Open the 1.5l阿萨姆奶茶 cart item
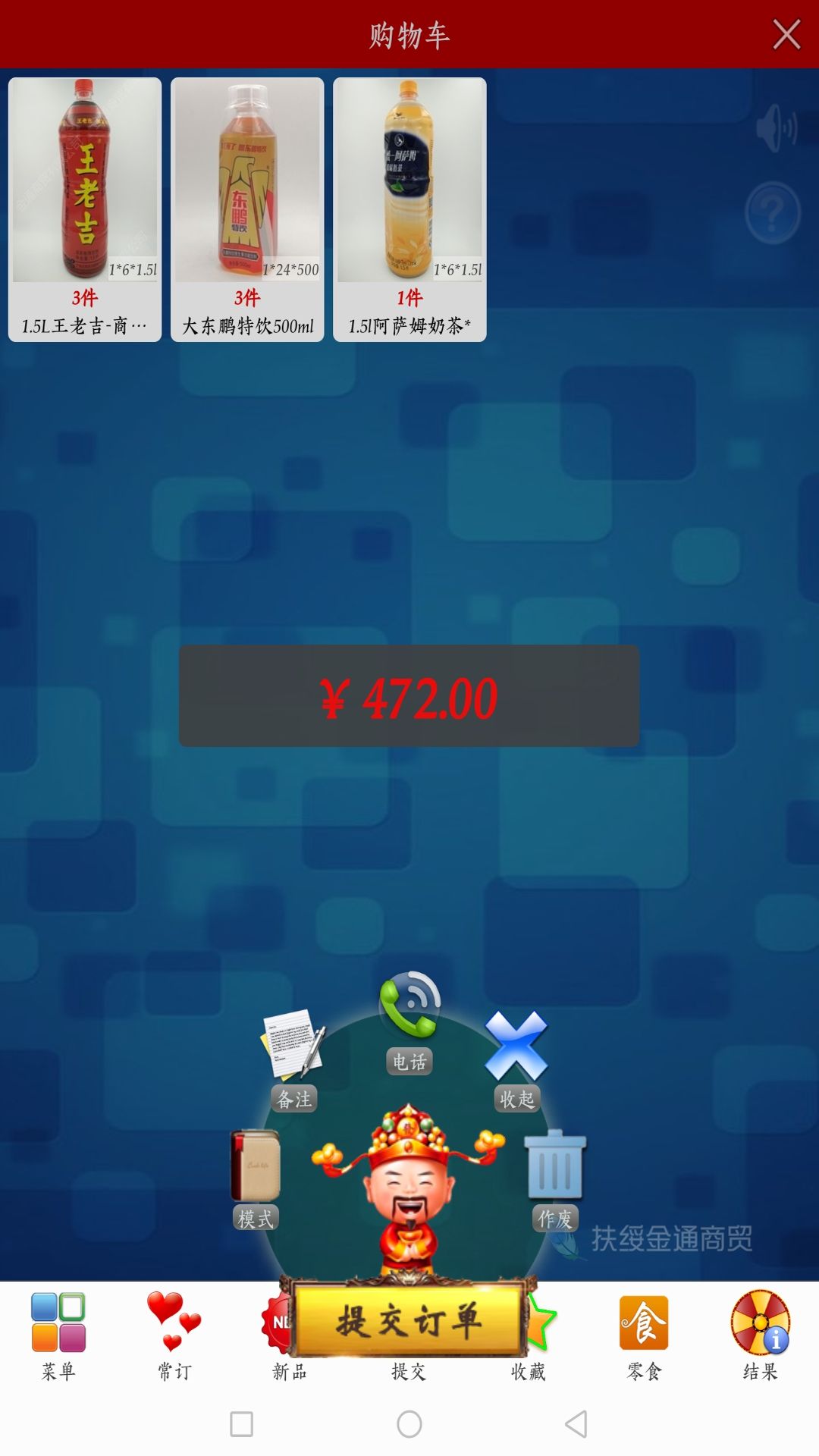Screen dimensions: 819x1456 [409, 209]
